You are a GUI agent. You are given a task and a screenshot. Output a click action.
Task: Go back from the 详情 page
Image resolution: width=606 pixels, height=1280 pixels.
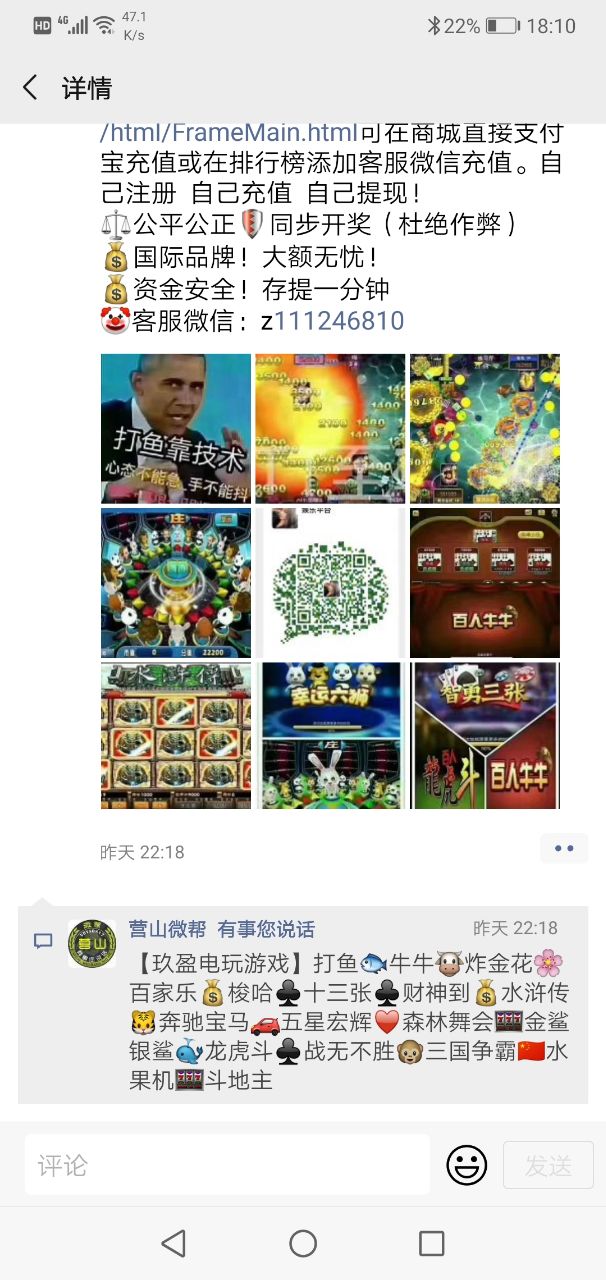pos(30,88)
